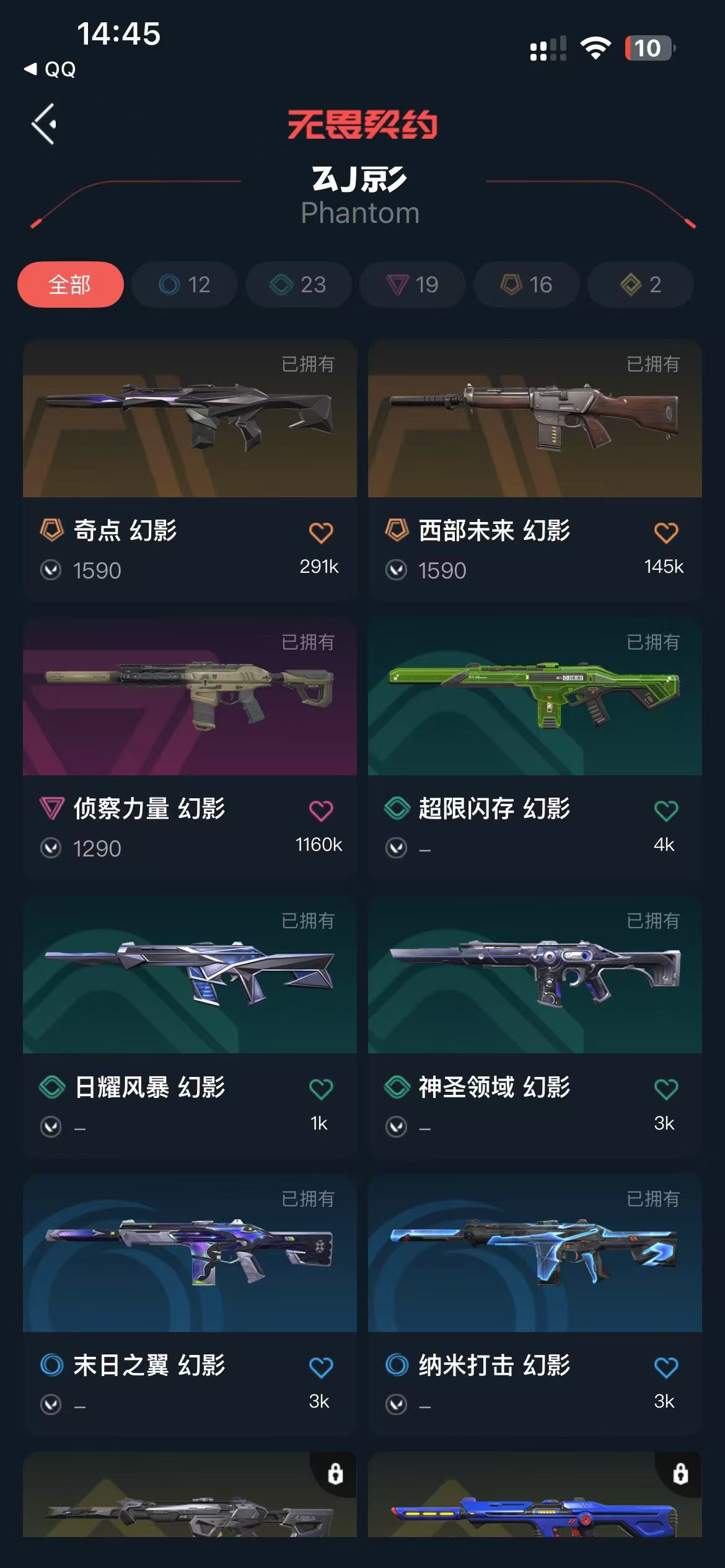The width and height of the screenshot is (725, 1568).
Task: Like the 超限闪存 幻影 skin
Action: [666, 811]
